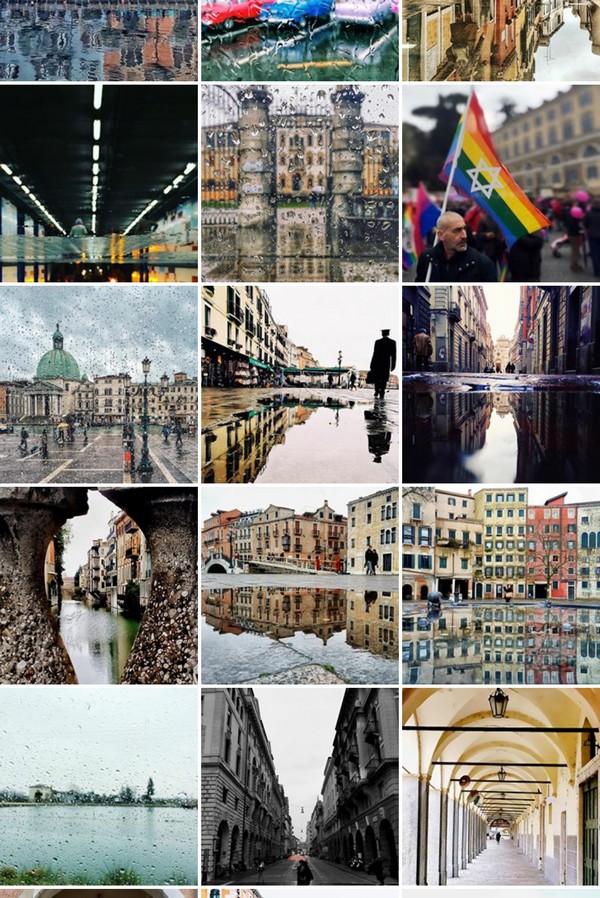Open the colorful umbrellas in rain photo
This screenshot has height=898, width=600.
coord(299,40)
